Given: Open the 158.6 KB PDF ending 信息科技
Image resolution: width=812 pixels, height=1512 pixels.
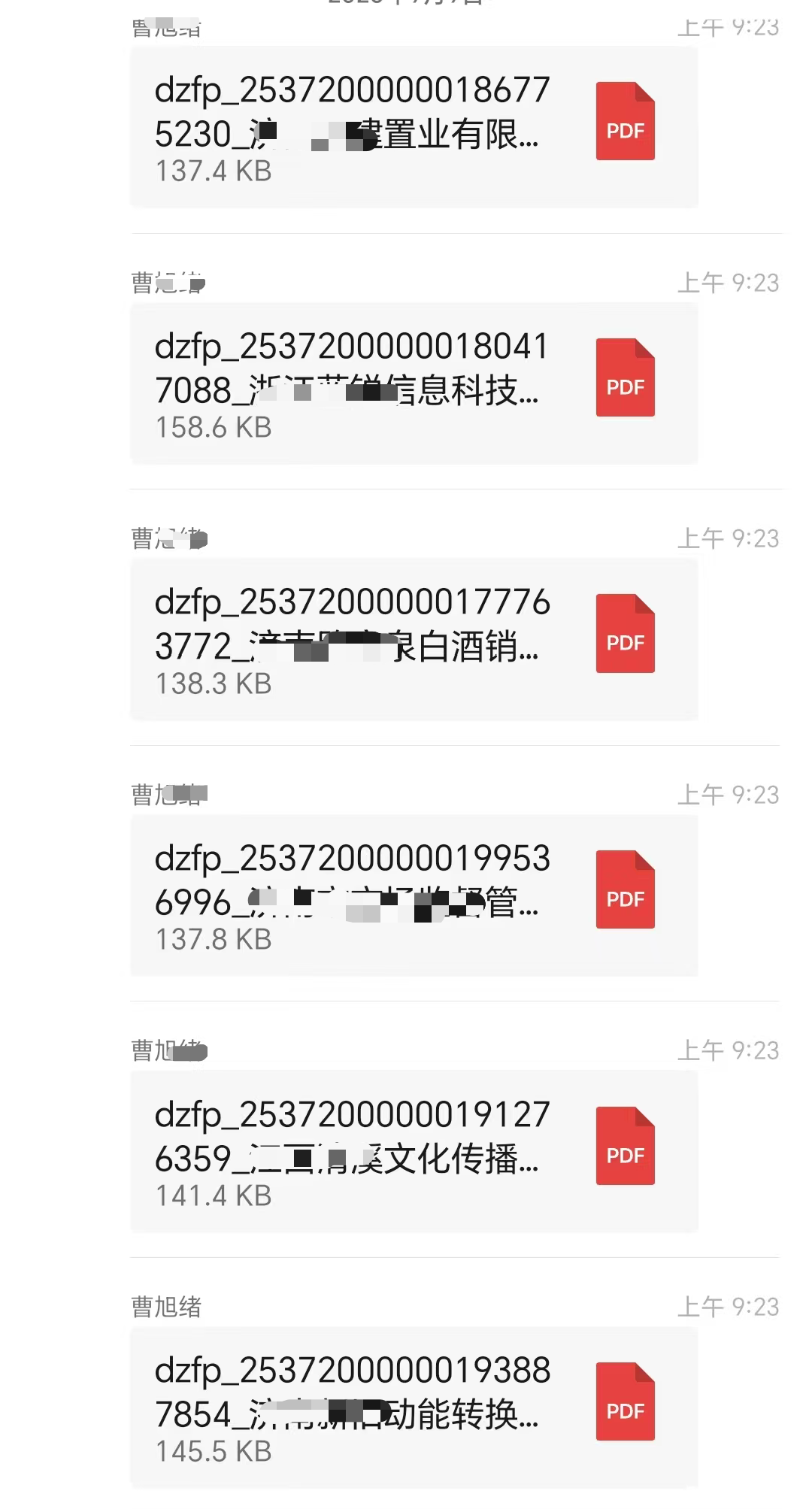Looking at the screenshot, I should pyautogui.click(x=414, y=383).
